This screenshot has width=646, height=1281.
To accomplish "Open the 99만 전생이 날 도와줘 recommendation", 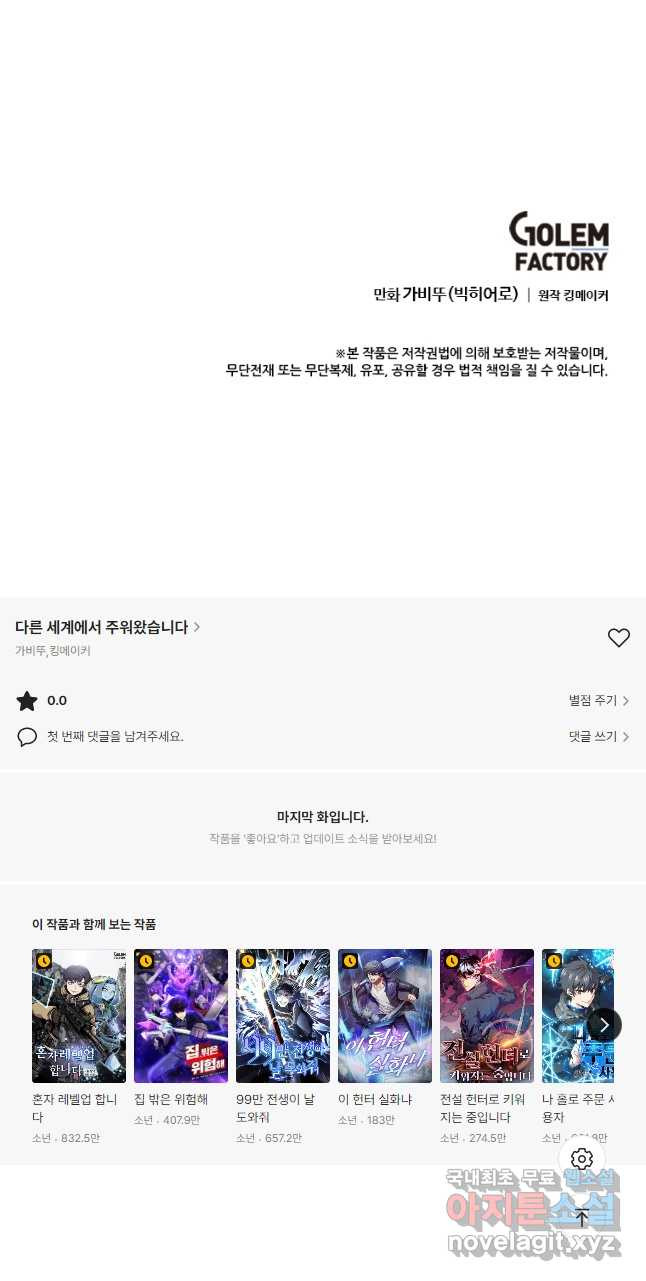I will click(x=283, y=1016).
